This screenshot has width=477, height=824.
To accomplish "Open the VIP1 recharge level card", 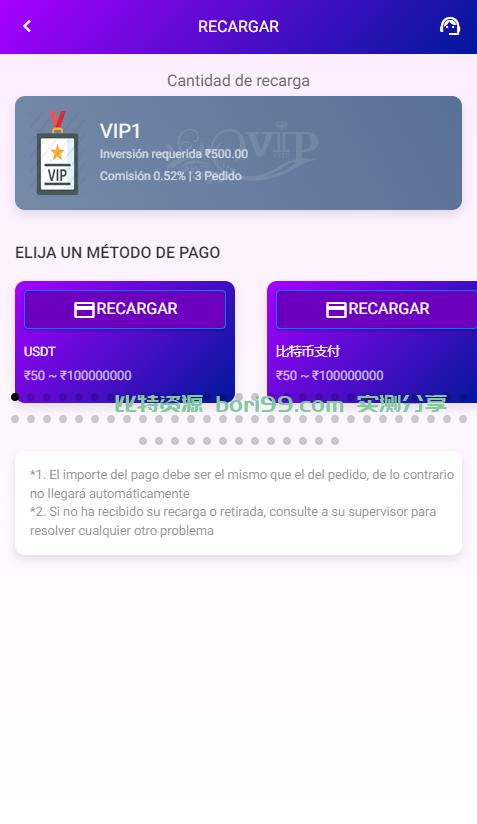I will (x=238, y=153).
